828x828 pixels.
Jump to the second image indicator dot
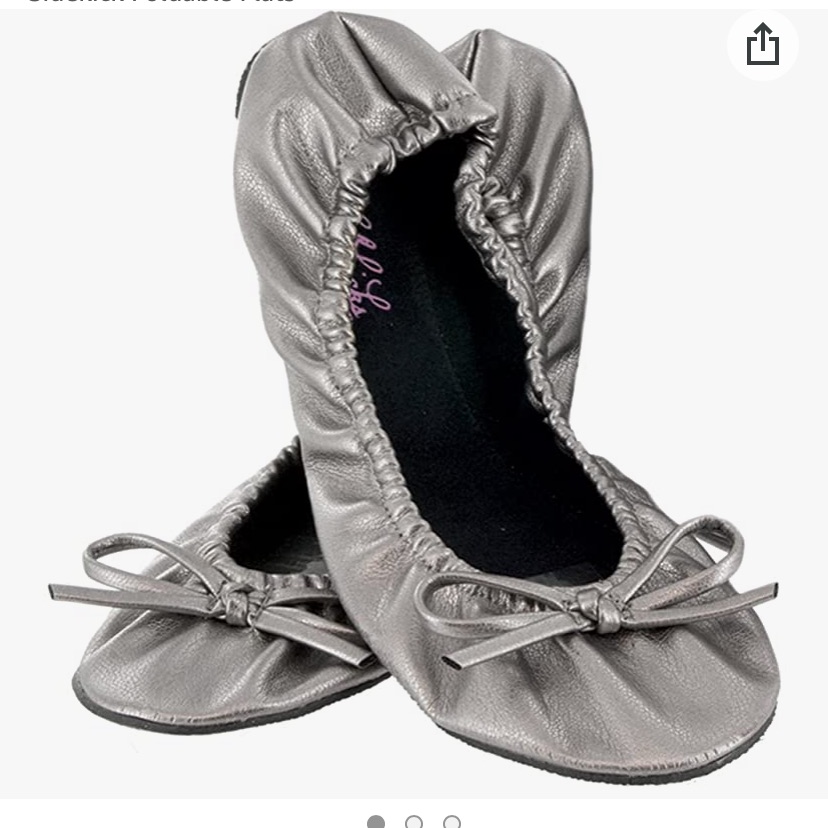pyautogui.click(x=414, y=823)
